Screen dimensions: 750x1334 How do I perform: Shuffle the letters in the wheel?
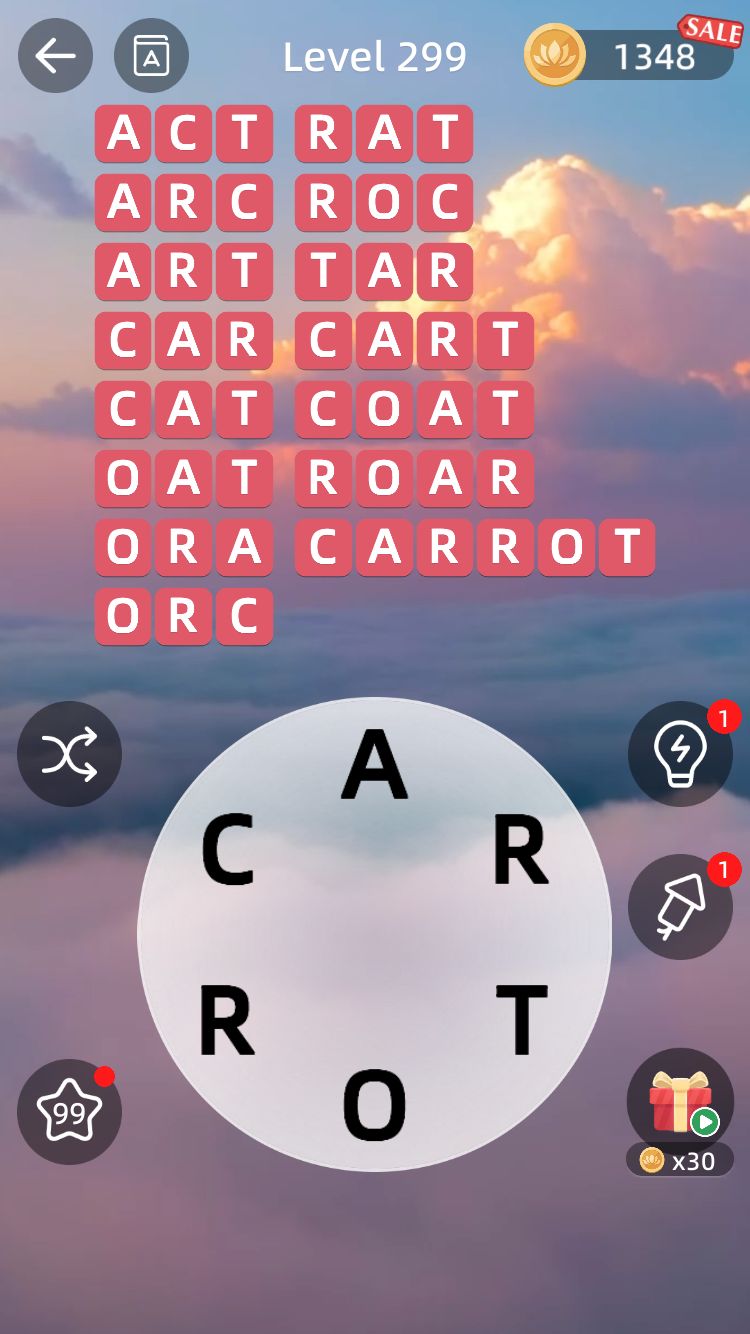[x=69, y=754]
